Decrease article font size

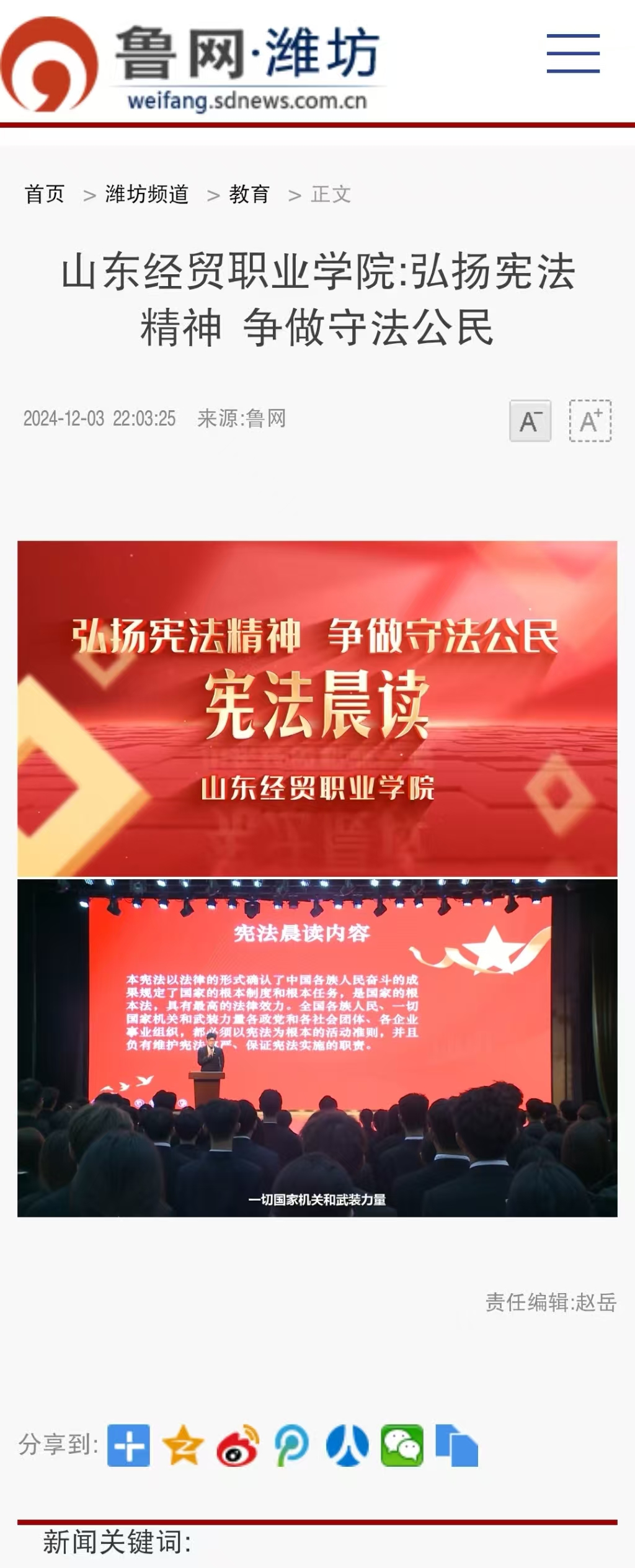click(x=530, y=421)
